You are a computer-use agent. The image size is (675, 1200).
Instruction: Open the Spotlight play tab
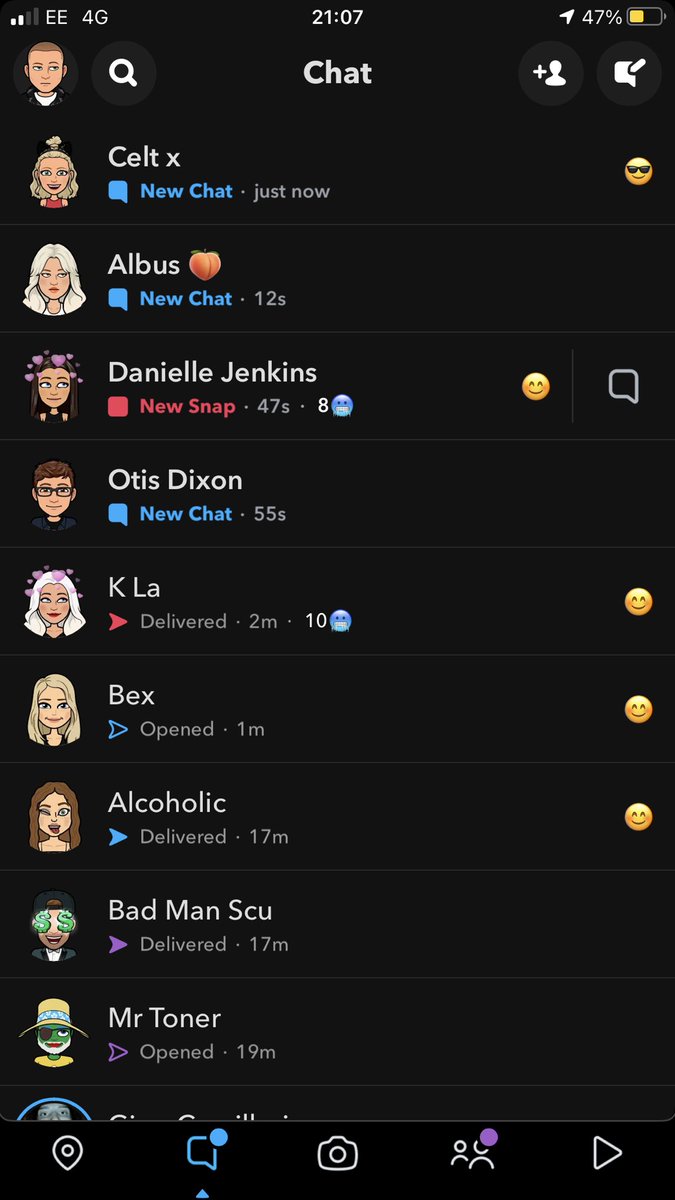pos(607,1154)
